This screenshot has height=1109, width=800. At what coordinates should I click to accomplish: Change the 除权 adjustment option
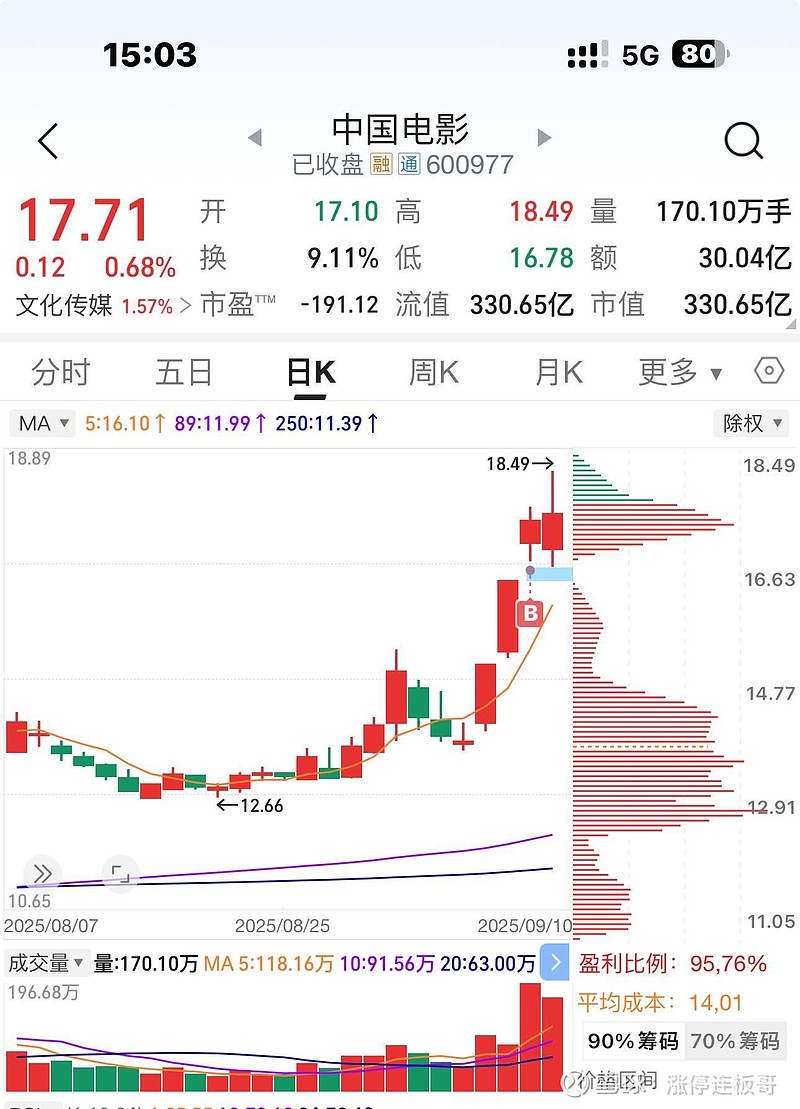pos(750,423)
